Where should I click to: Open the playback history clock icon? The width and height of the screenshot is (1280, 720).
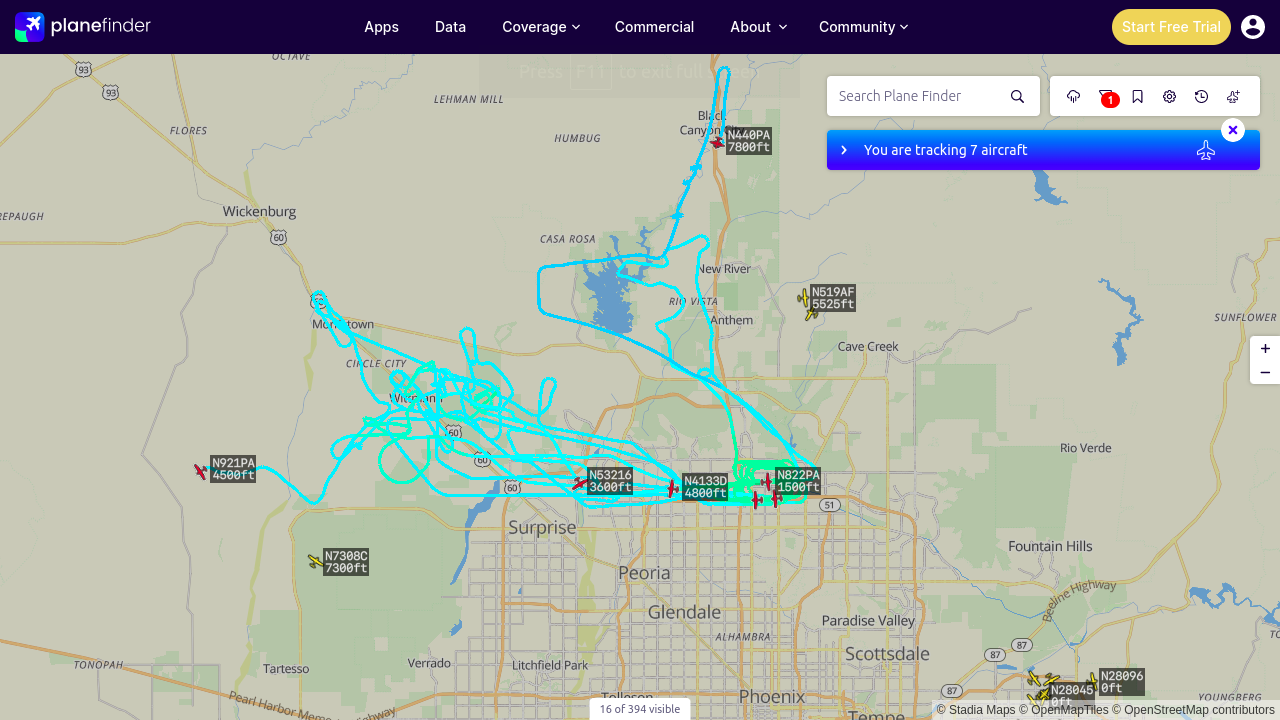1202,96
